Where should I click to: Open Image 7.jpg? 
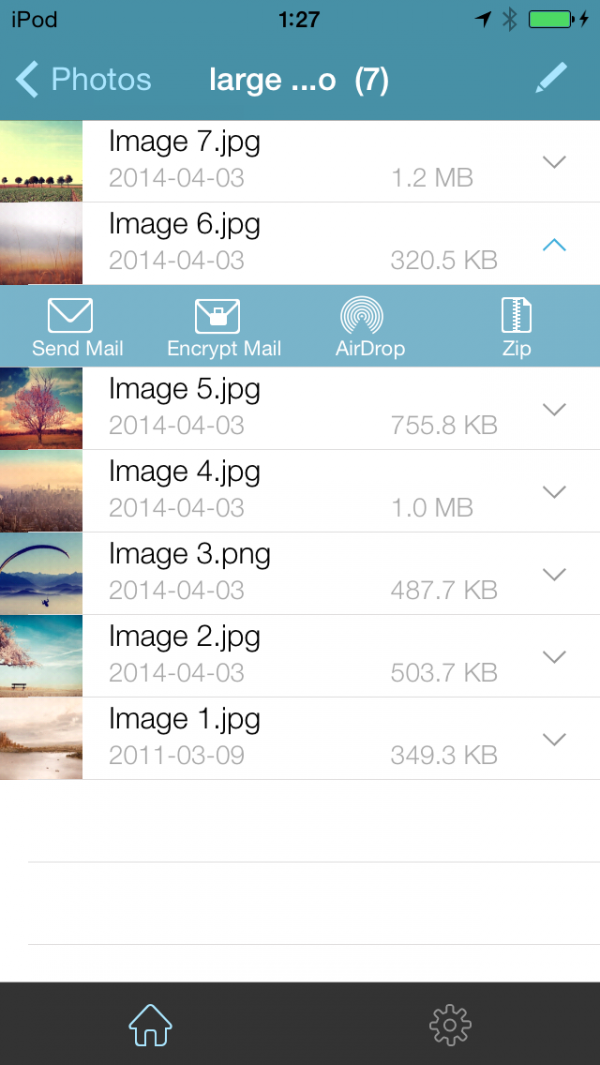coord(300,161)
